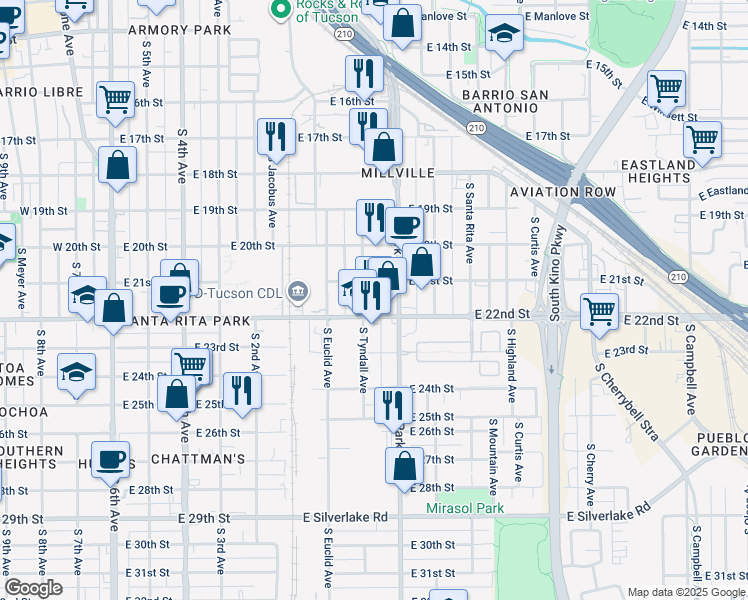The height and width of the screenshot is (600, 748).
Task: Select the shopping cart marker near E 23rd St
Action: point(191,365)
